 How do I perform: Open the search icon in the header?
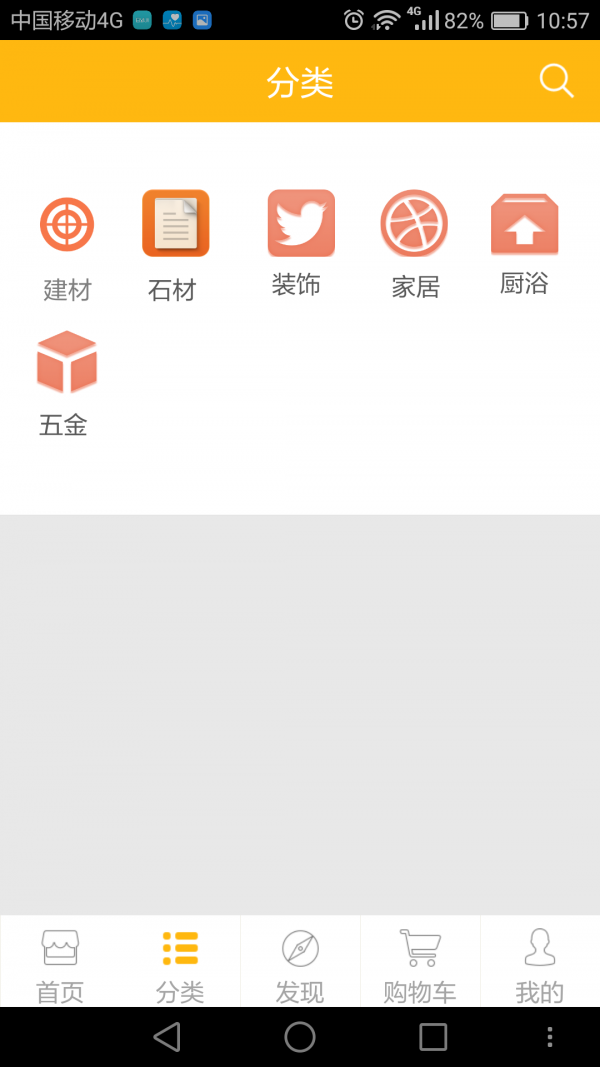pyautogui.click(x=556, y=81)
